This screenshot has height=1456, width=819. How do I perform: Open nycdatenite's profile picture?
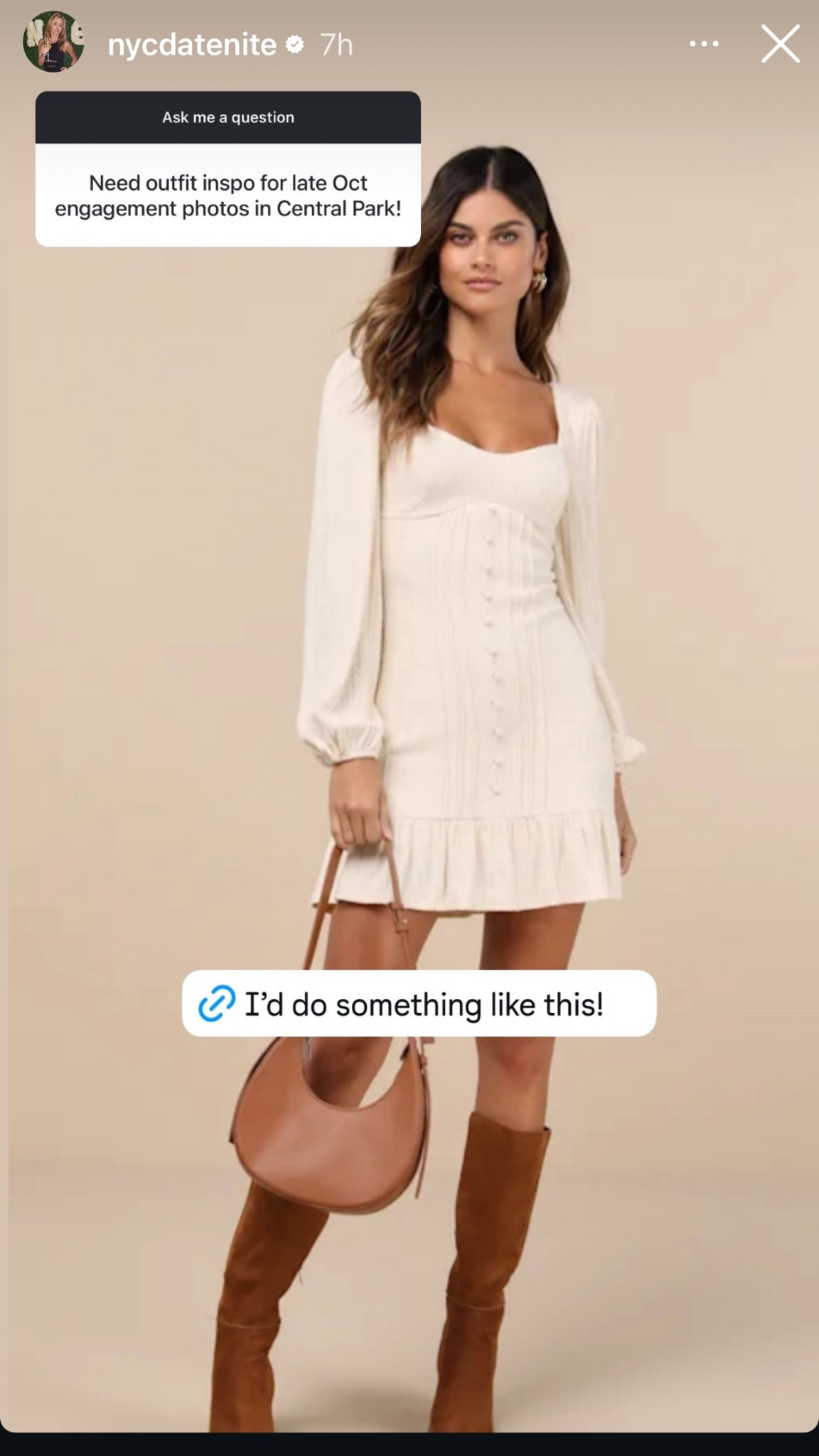pyautogui.click(x=53, y=43)
